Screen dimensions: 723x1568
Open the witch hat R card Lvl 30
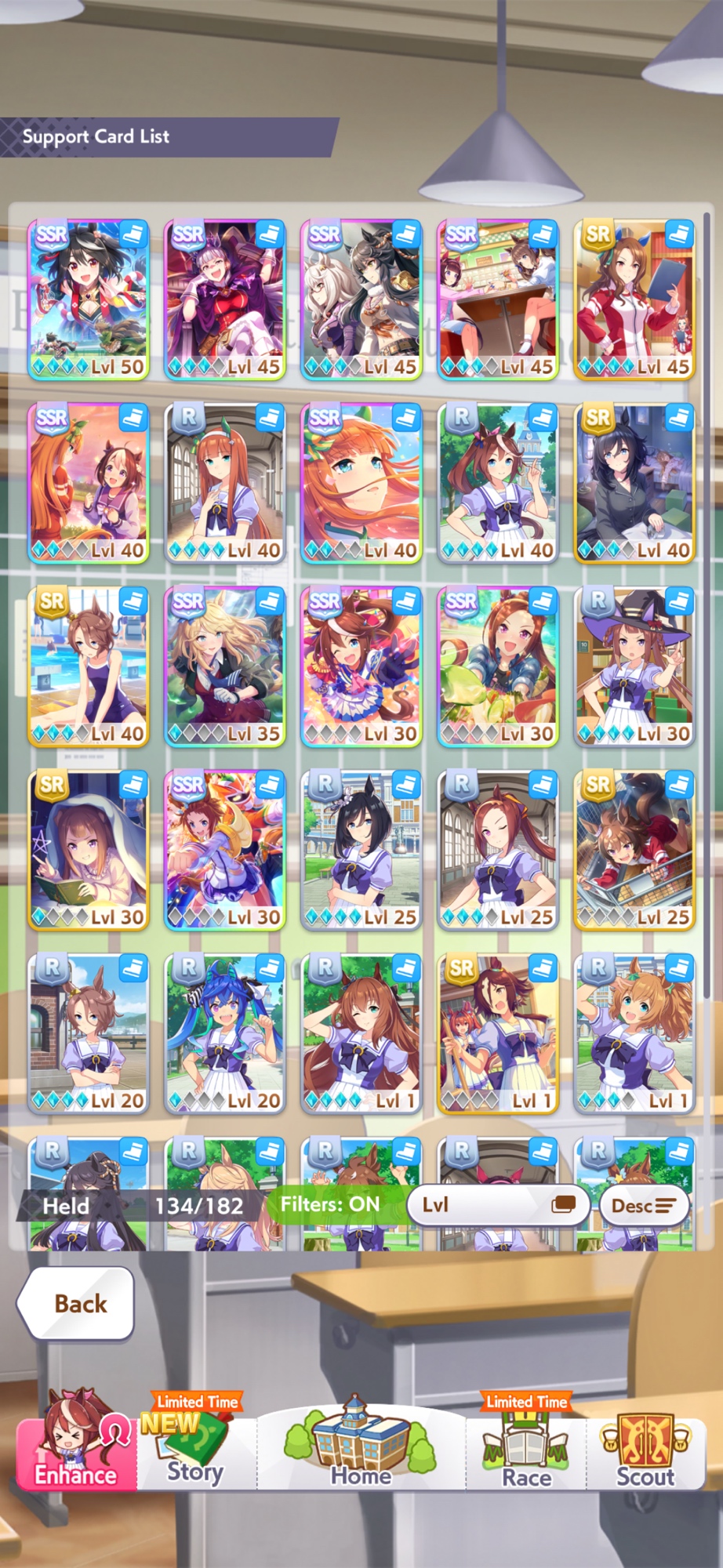click(634, 666)
